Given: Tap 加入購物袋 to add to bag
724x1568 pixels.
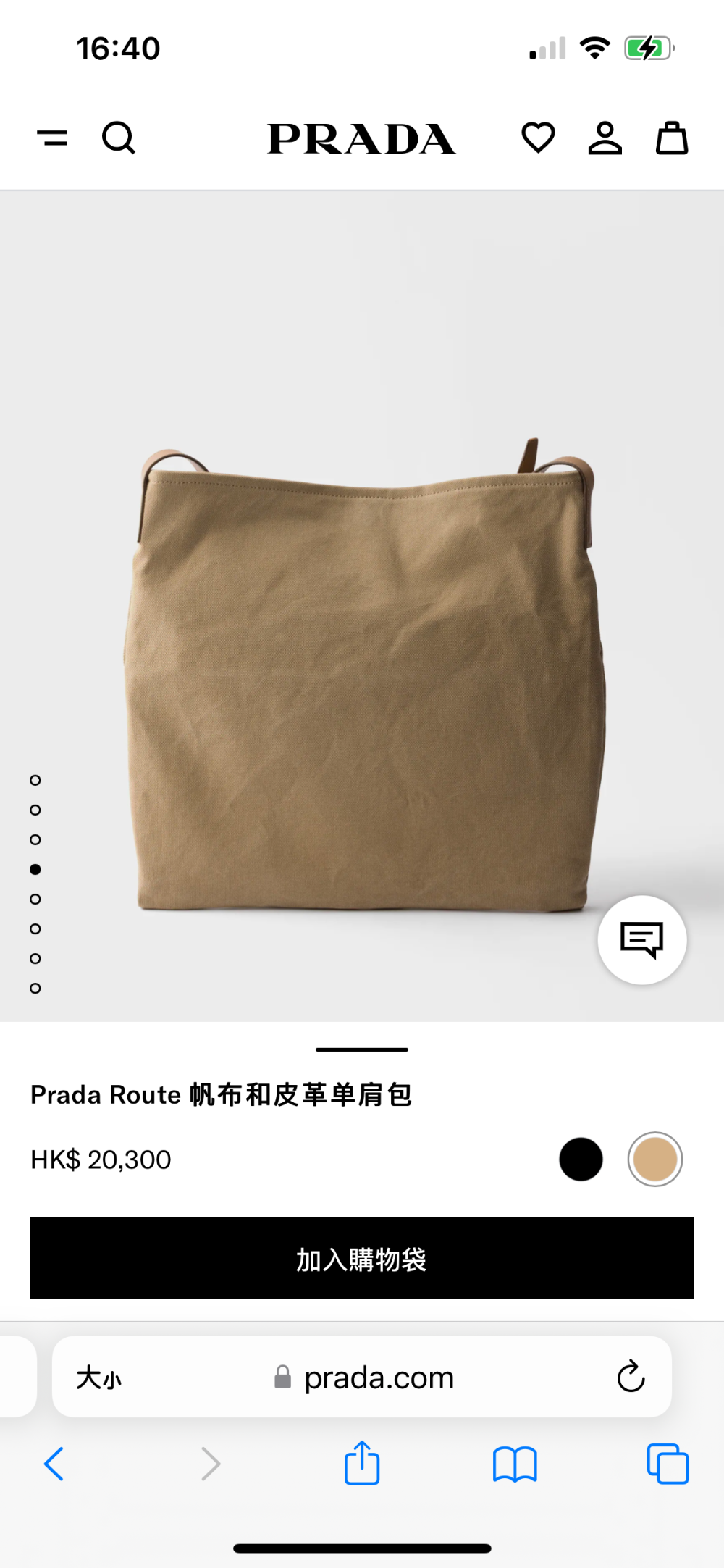Looking at the screenshot, I should [362, 1258].
